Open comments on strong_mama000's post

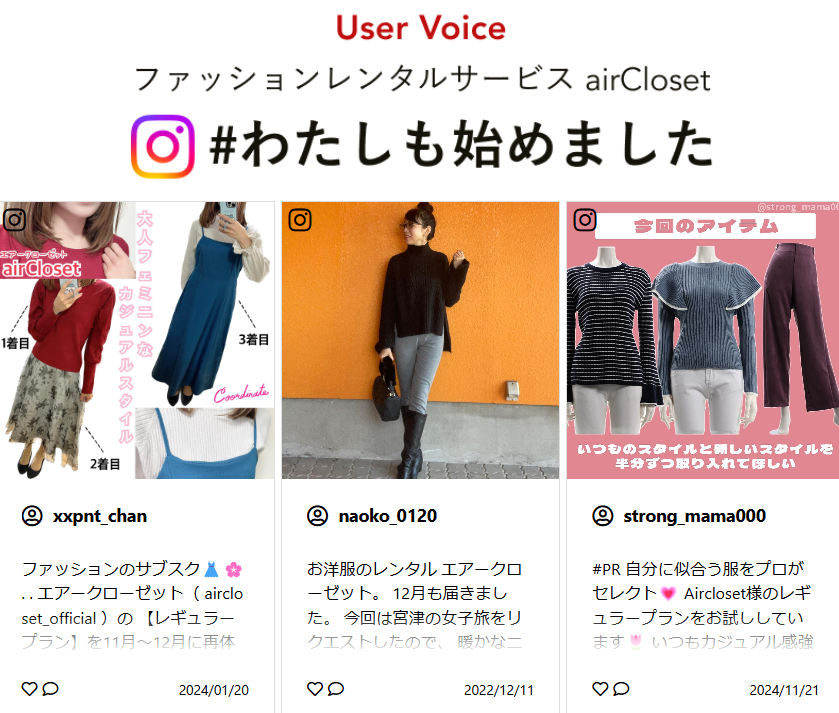(x=621, y=689)
